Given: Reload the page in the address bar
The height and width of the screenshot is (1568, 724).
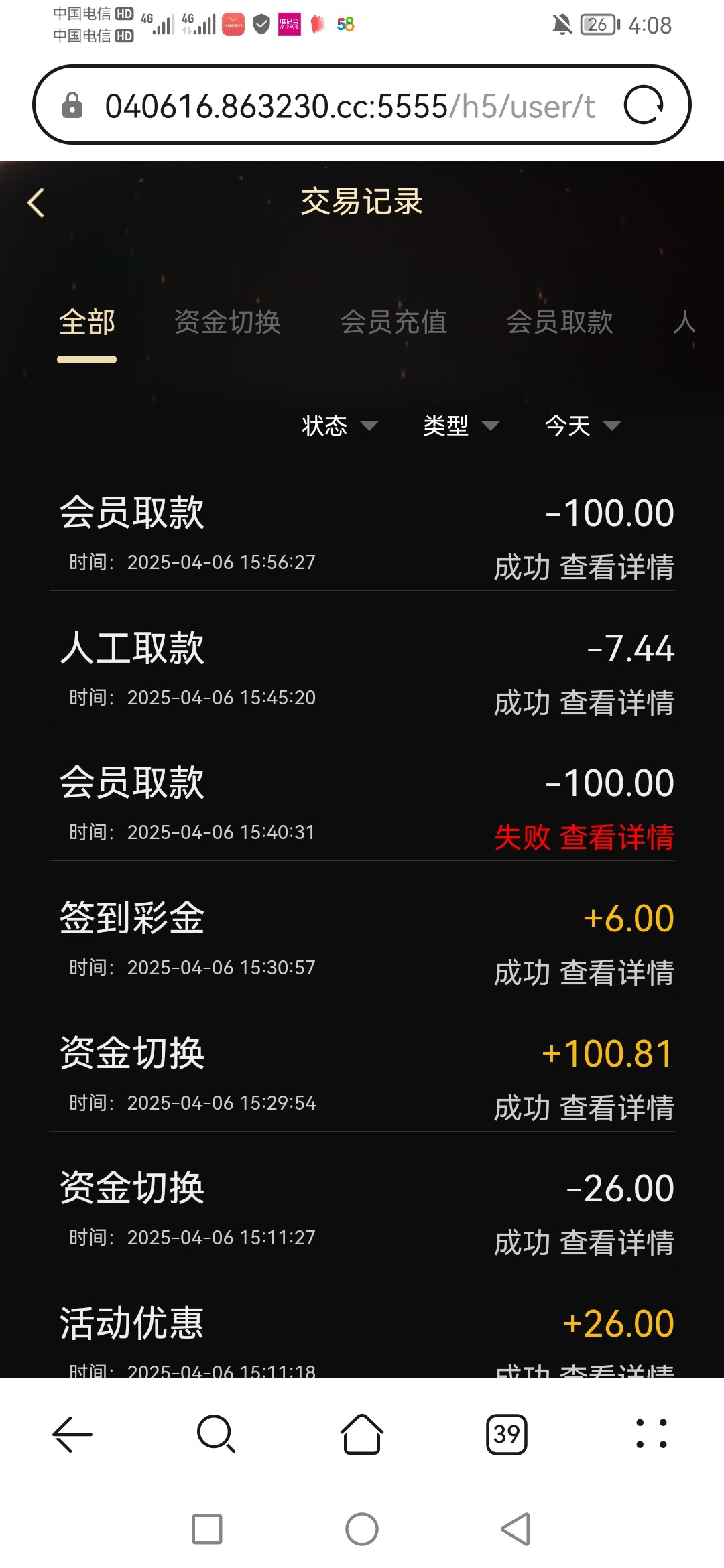Looking at the screenshot, I should (644, 105).
